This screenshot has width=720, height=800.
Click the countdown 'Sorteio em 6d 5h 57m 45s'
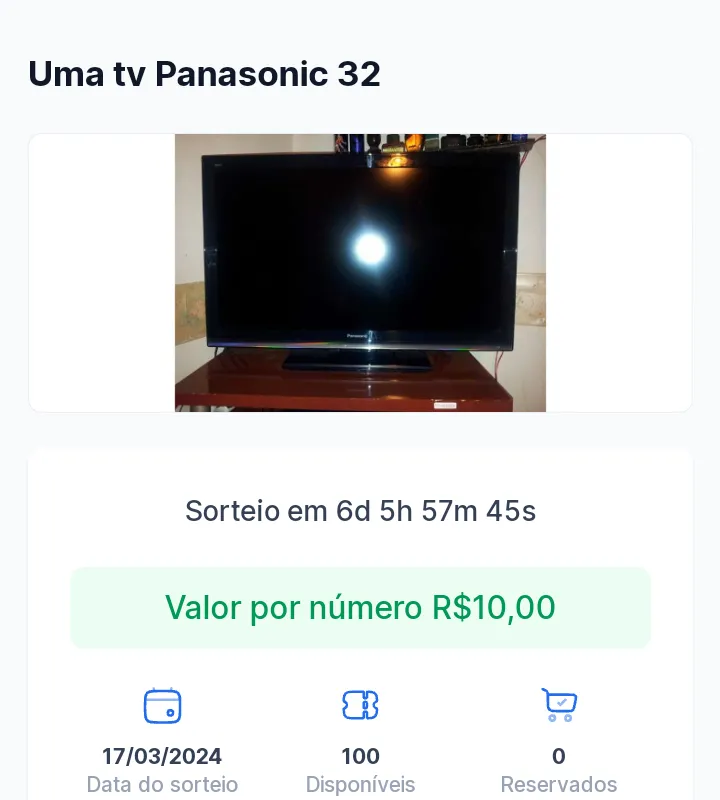point(360,511)
